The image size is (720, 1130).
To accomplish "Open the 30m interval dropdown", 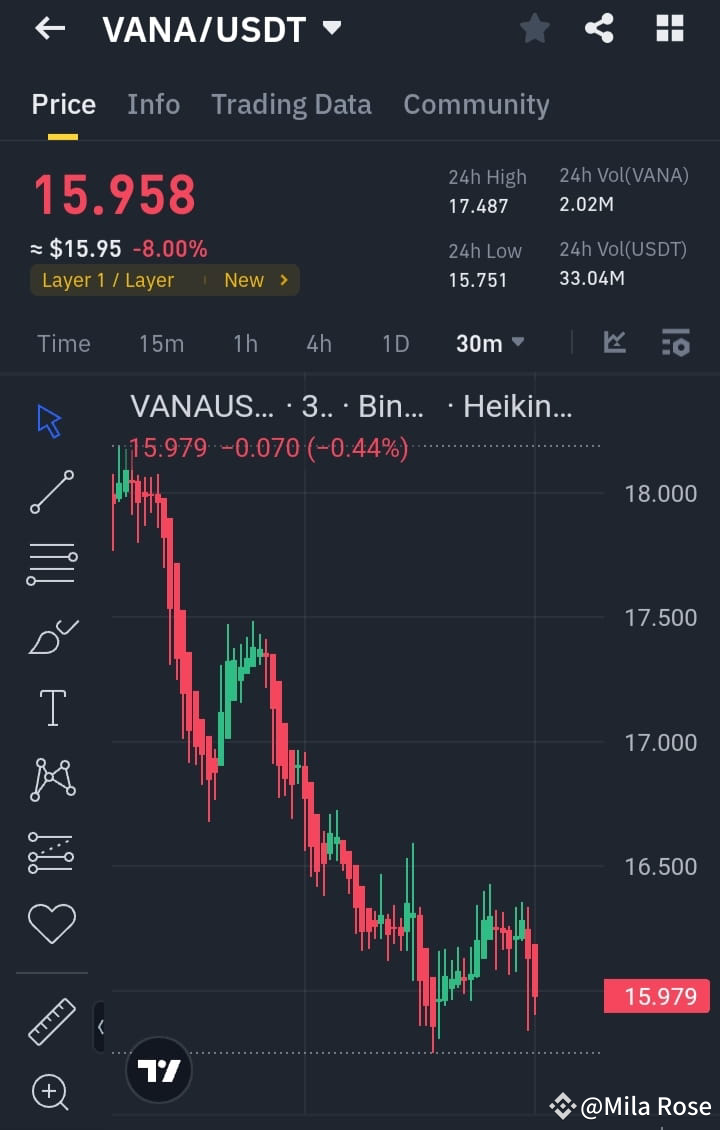I will 488,342.
